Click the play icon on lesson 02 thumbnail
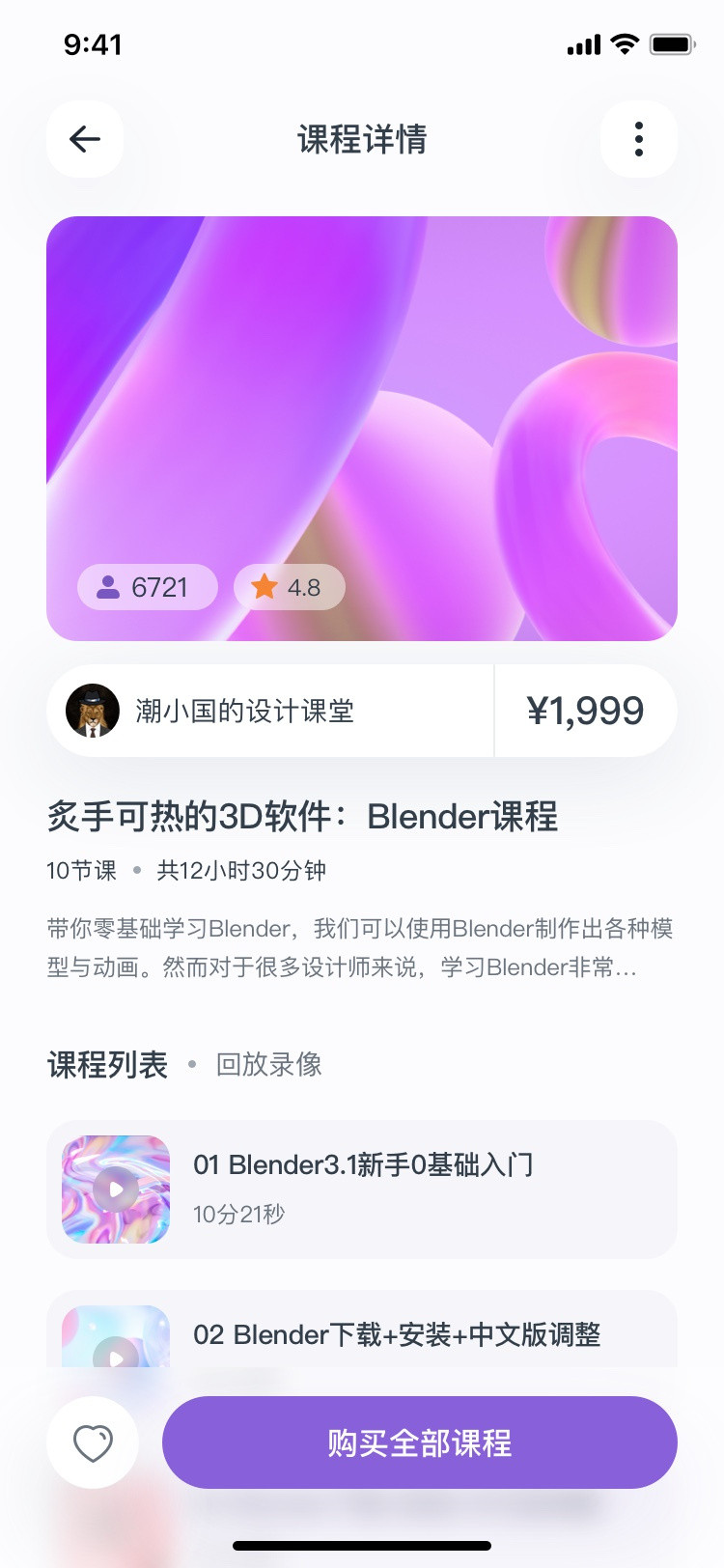This screenshot has height=1568, width=724. point(116,1357)
